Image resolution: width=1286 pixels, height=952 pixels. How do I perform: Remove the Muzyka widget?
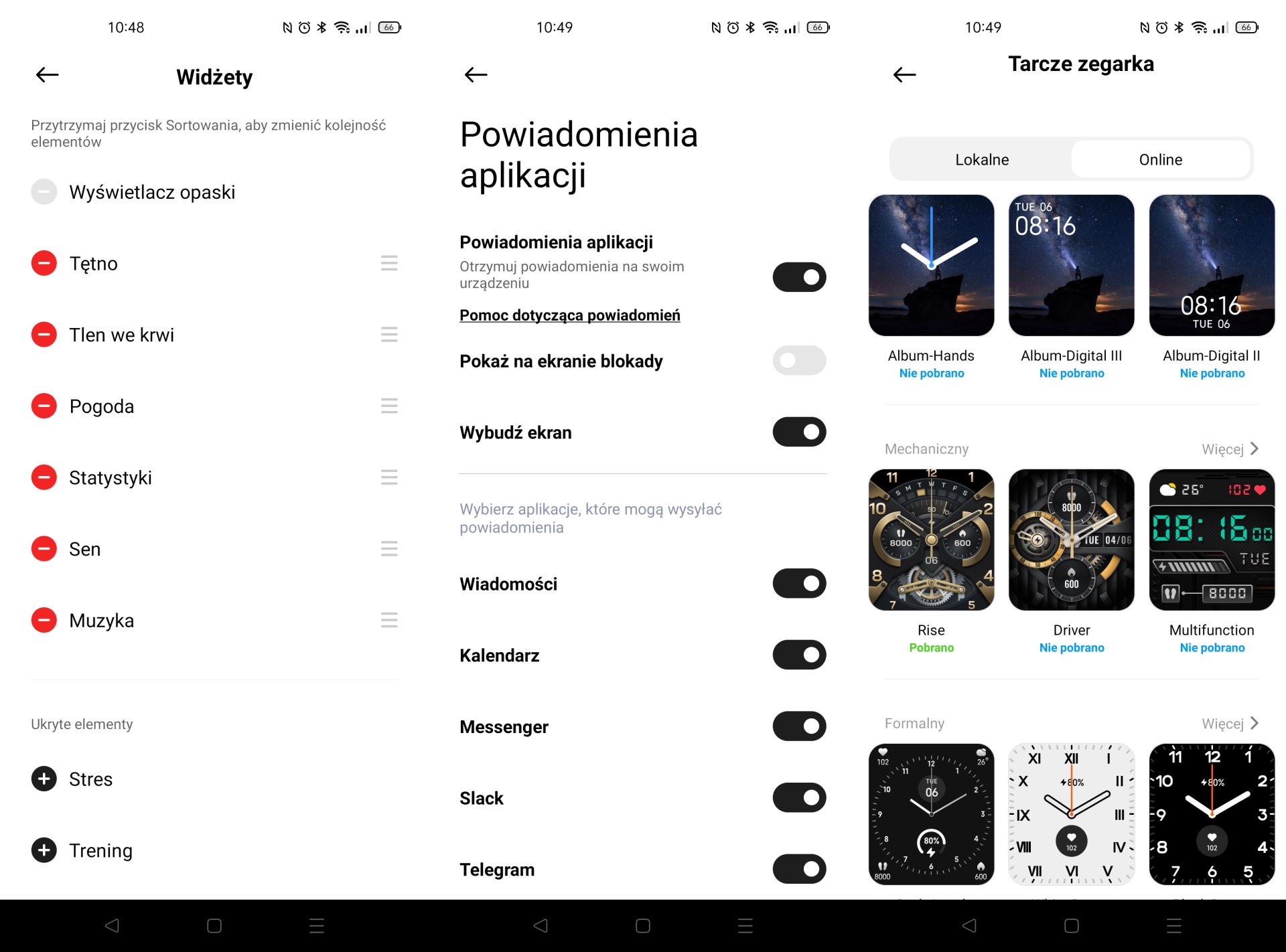[44, 620]
